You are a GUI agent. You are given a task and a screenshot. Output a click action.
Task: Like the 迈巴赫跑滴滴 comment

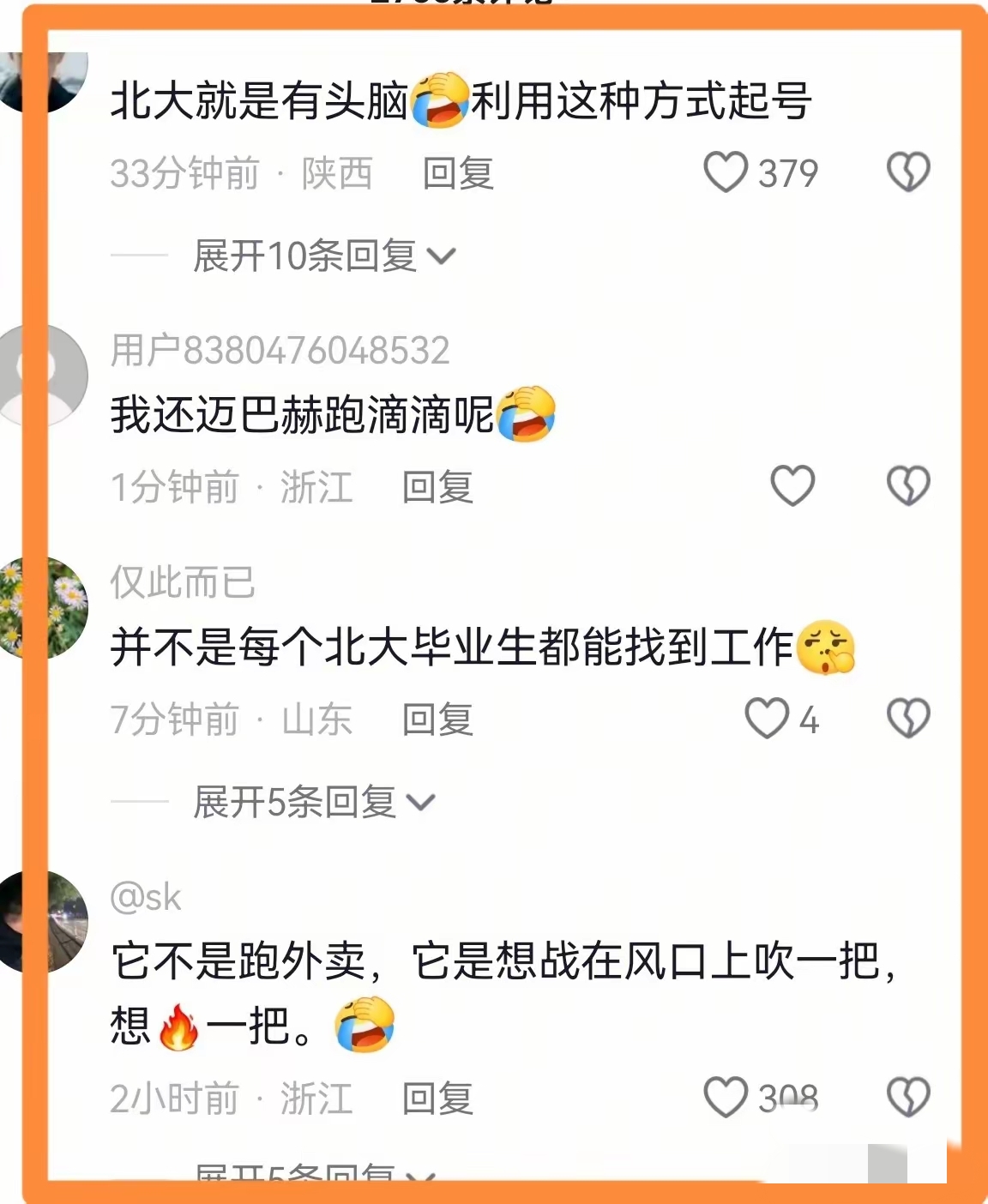tap(792, 486)
